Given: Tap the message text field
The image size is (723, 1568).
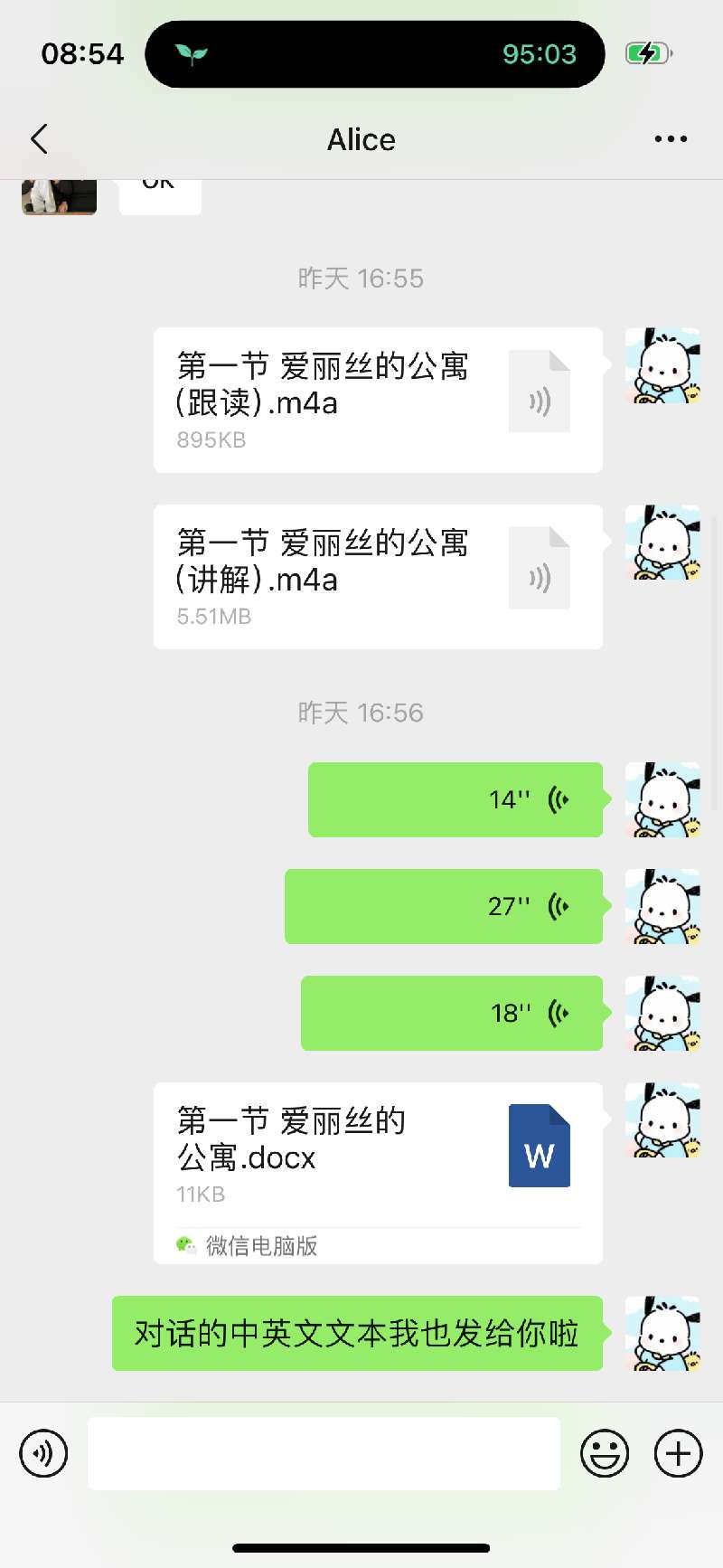Looking at the screenshot, I should 324,1453.
